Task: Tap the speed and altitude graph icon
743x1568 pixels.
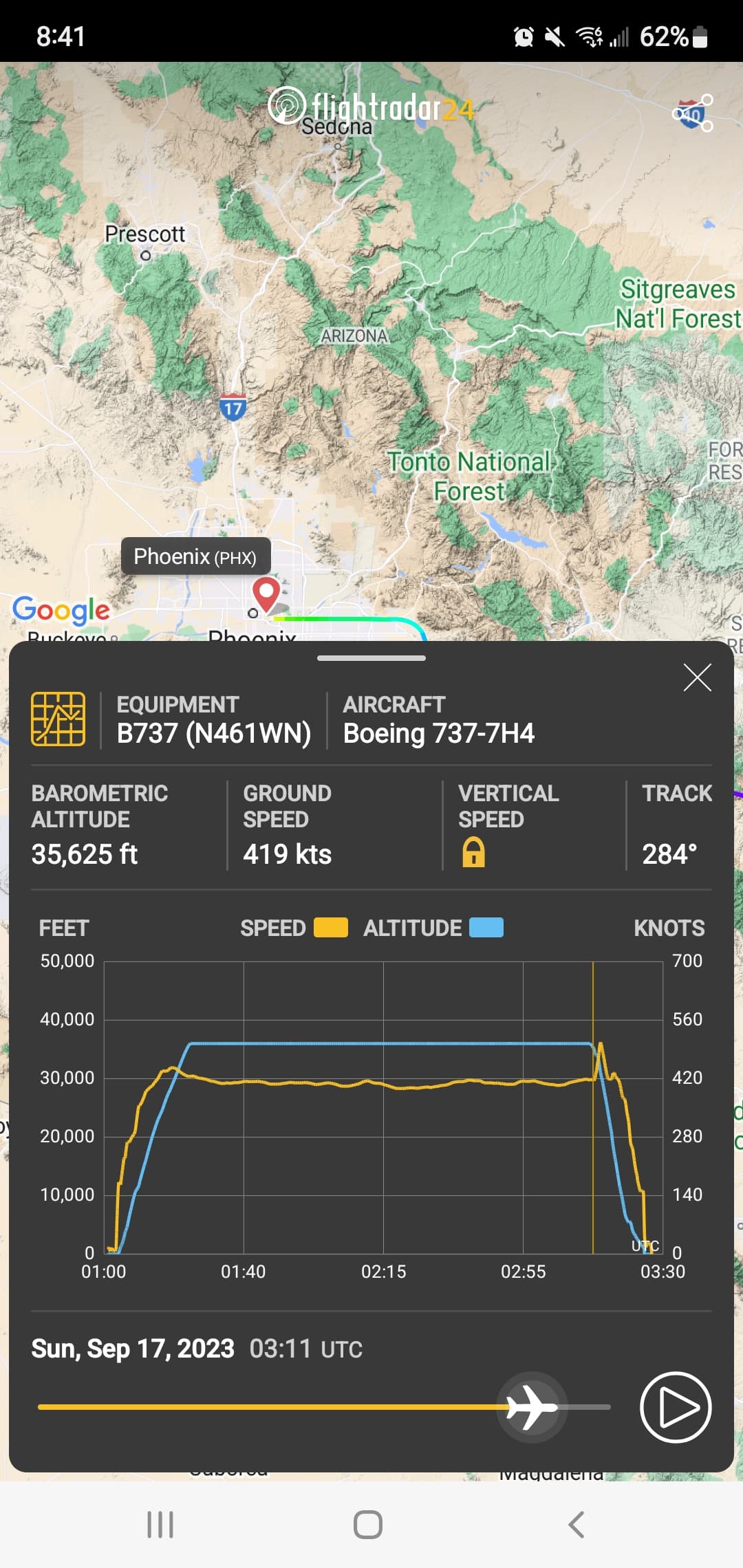Action: click(x=58, y=719)
